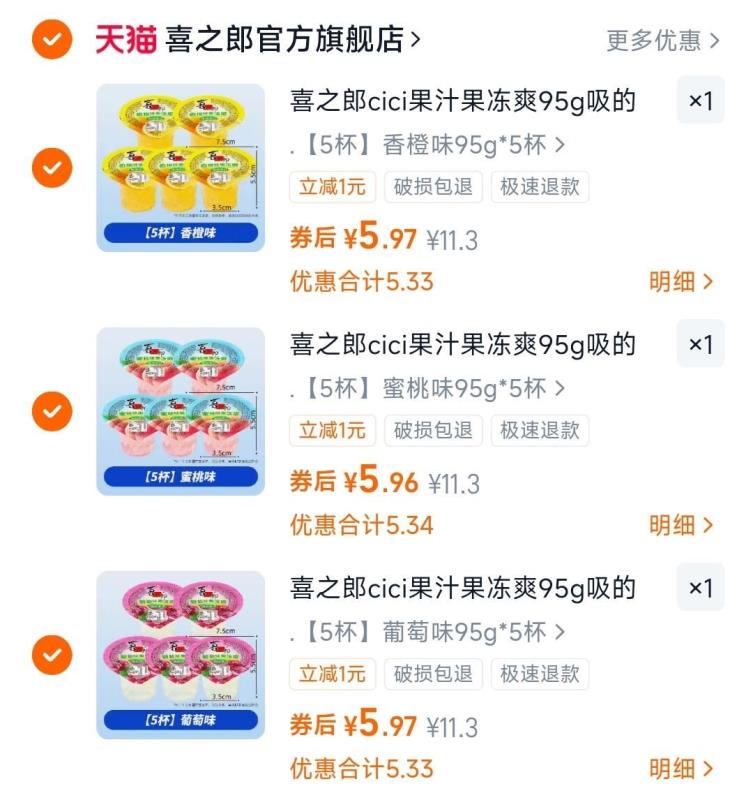Uncheck the whole 喜之郎官方旗舰店 store checkbox
Screen dimensions: 753x800
(52, 40)
